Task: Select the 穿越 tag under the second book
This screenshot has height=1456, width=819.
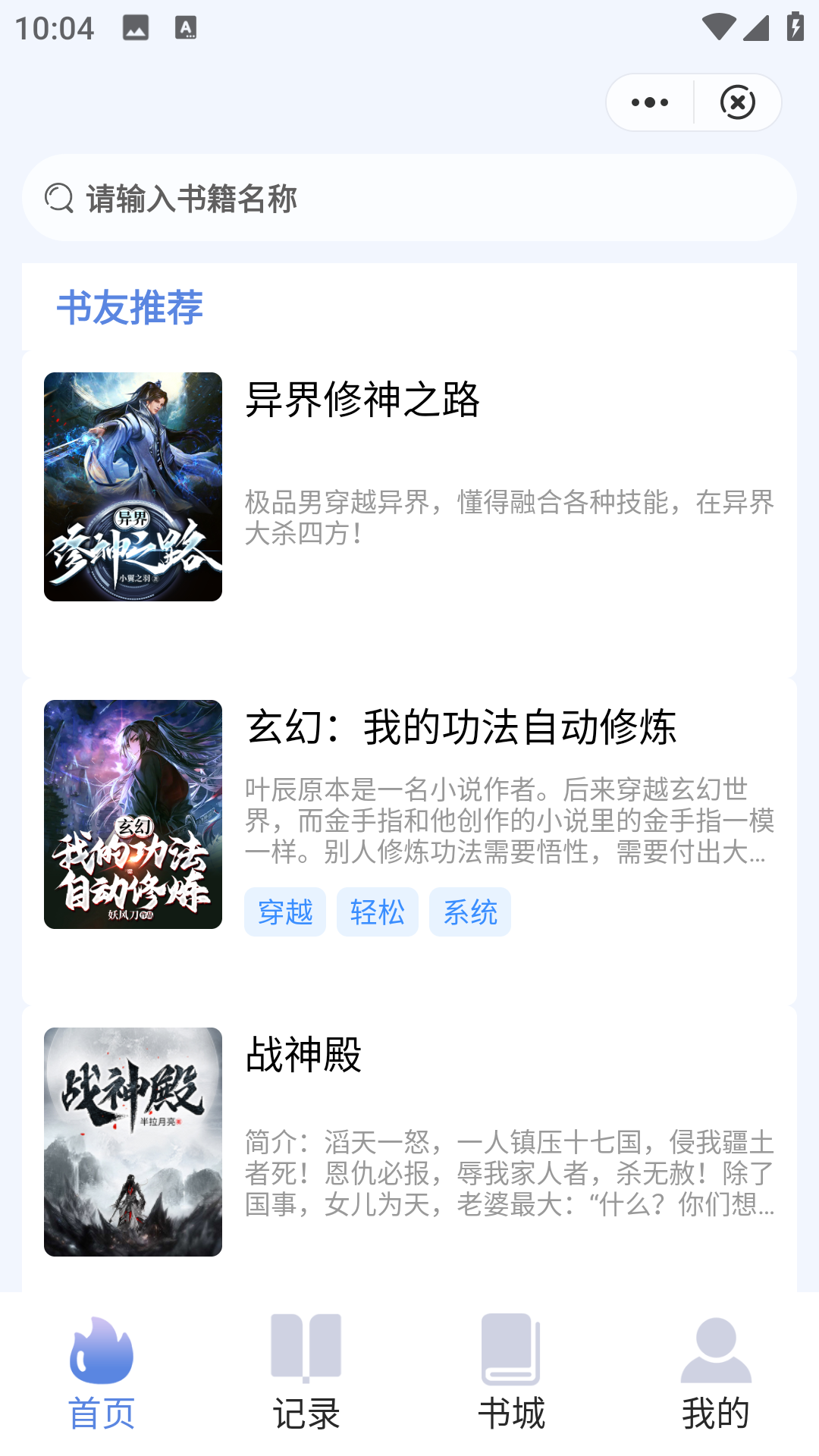Action: tap(284, 912)
